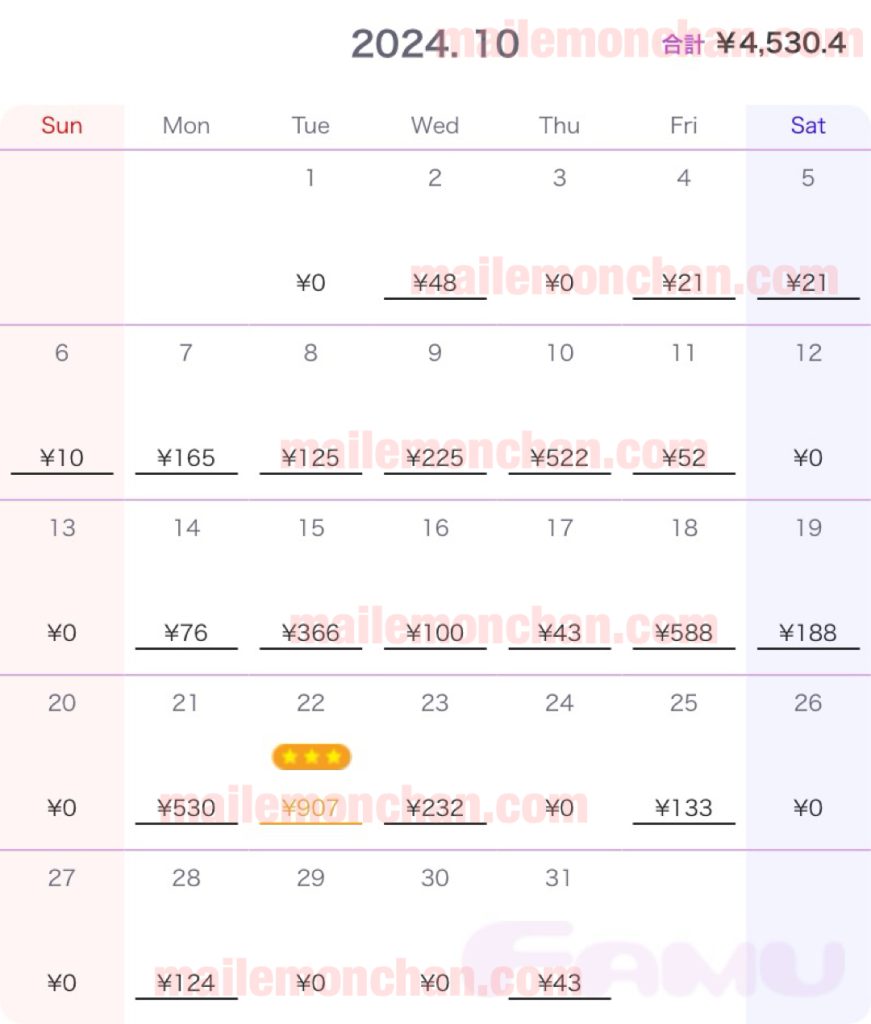The height and width of the screenshot is (1024, 871).
Task: View details for October 4 amount
Action: click(x=683, y=283)
